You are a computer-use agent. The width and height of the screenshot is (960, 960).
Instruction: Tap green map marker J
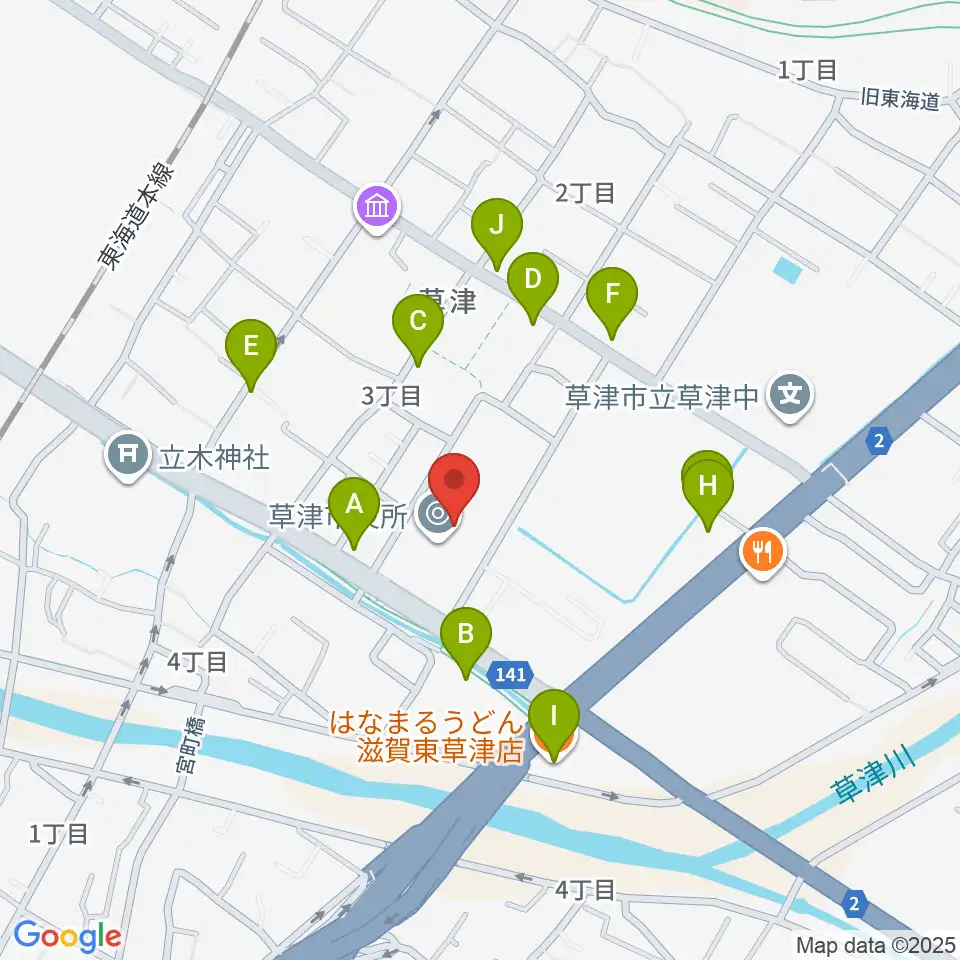[497, 234]
